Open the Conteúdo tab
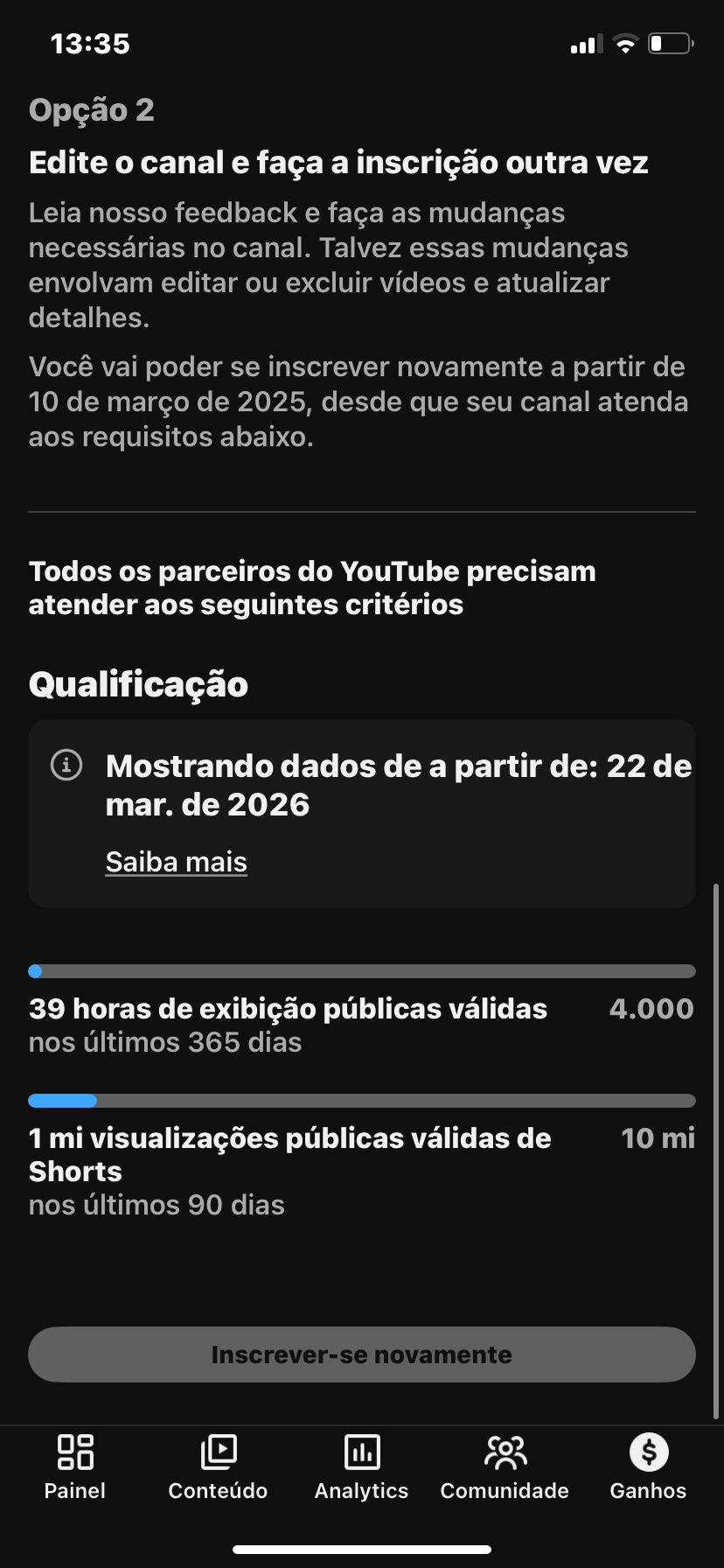The image size is (724, 1568). click(x=218, y=1467)
